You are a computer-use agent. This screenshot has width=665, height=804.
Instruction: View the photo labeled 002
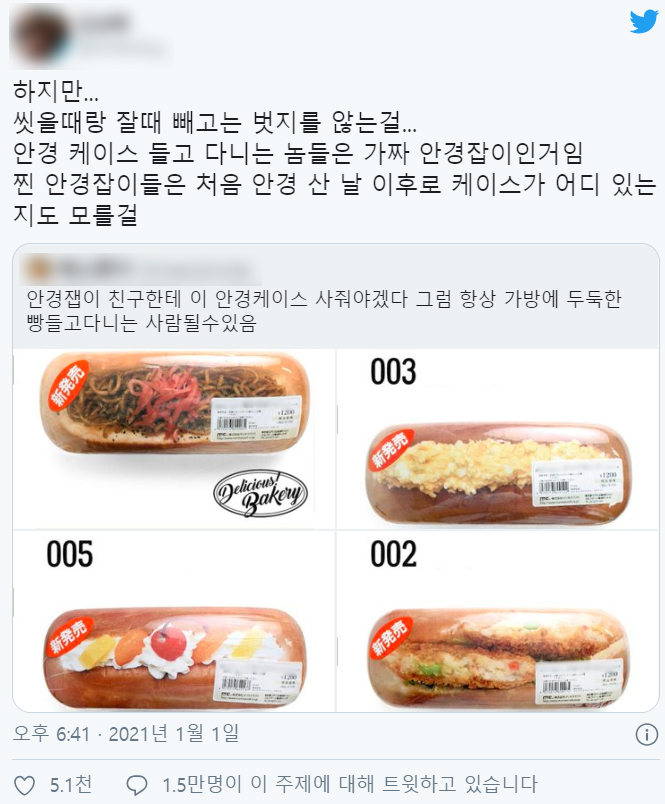pos(497,620)
